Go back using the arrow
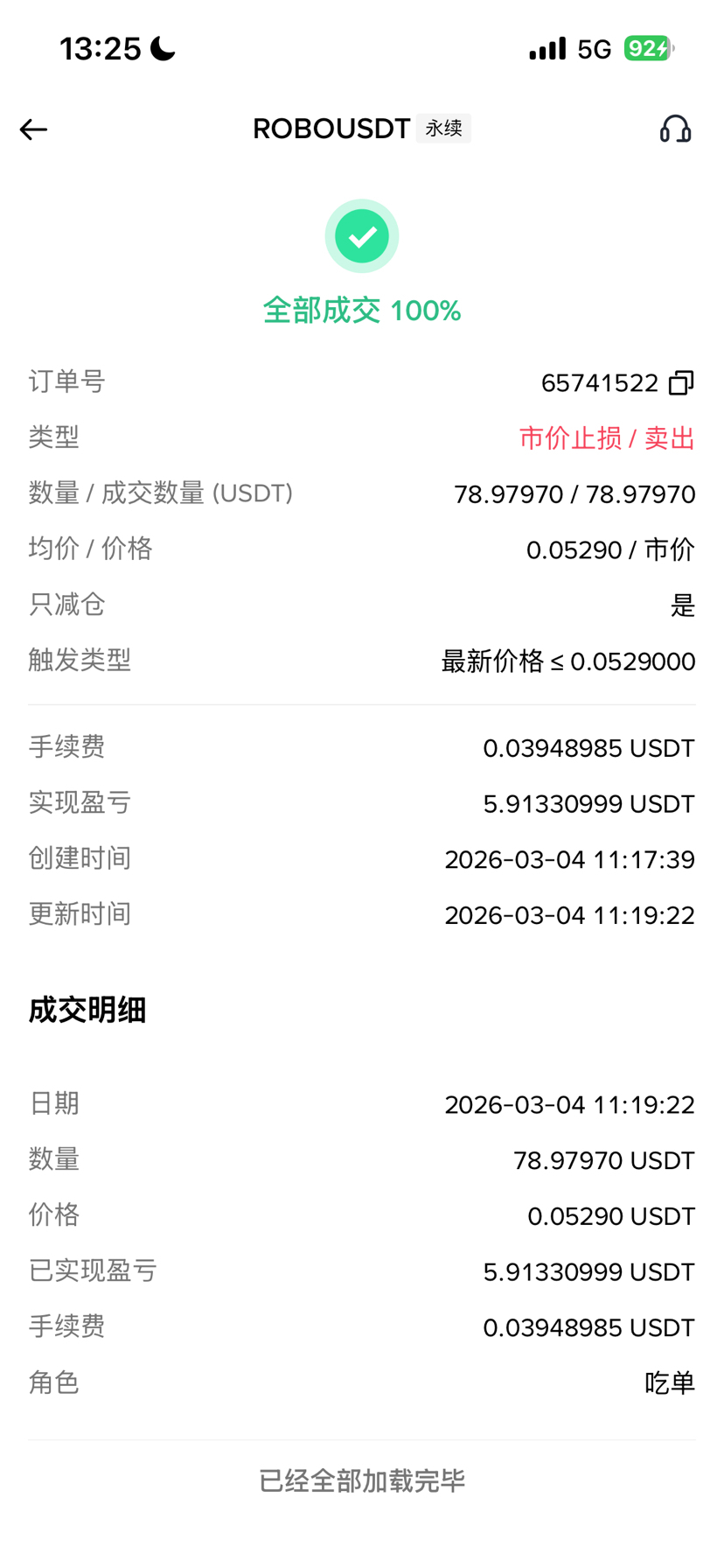This screenshot has width=724, height=1568. pyautogui.click(x=34, y=129)
